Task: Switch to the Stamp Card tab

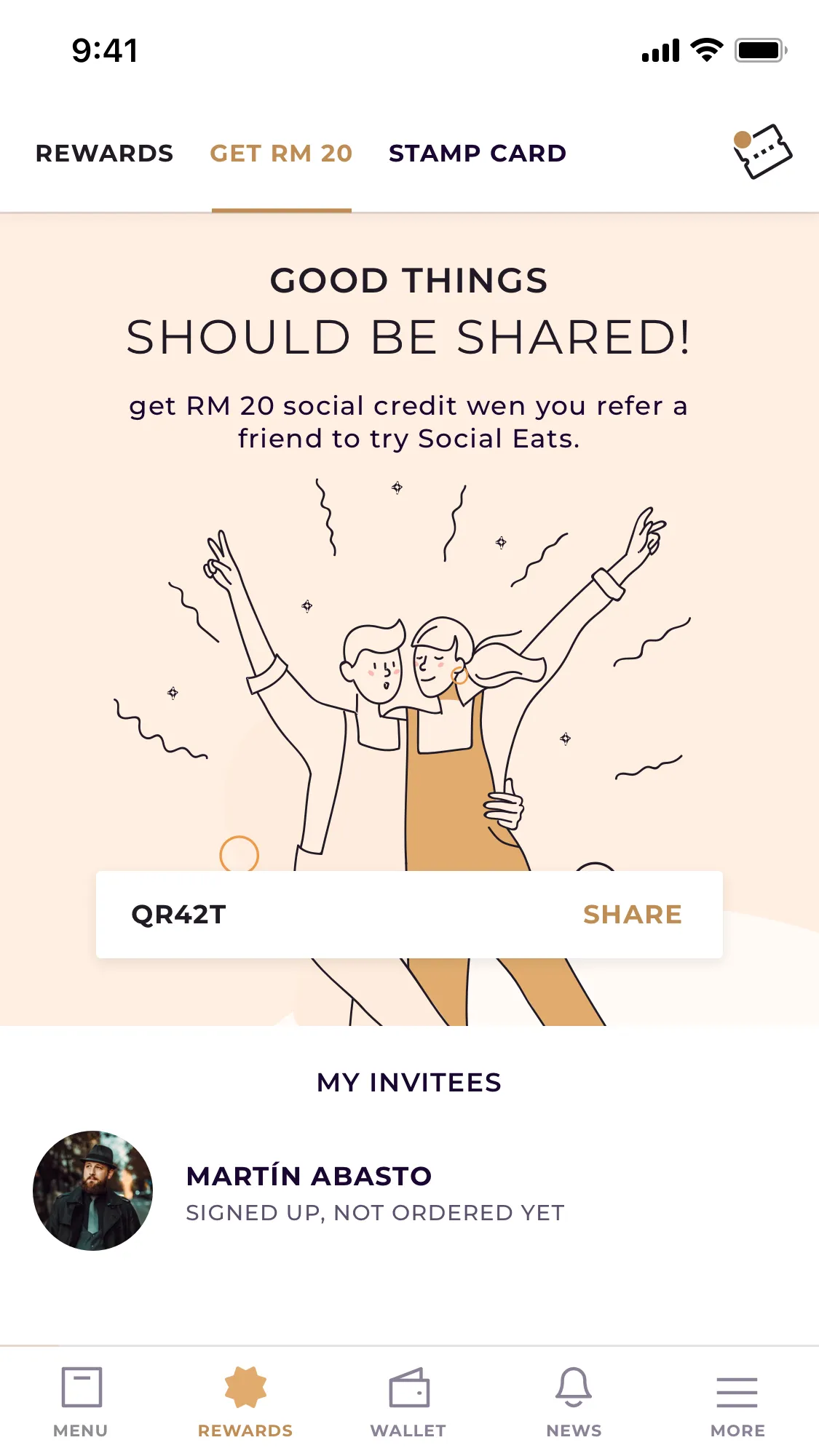Action: 477,154
